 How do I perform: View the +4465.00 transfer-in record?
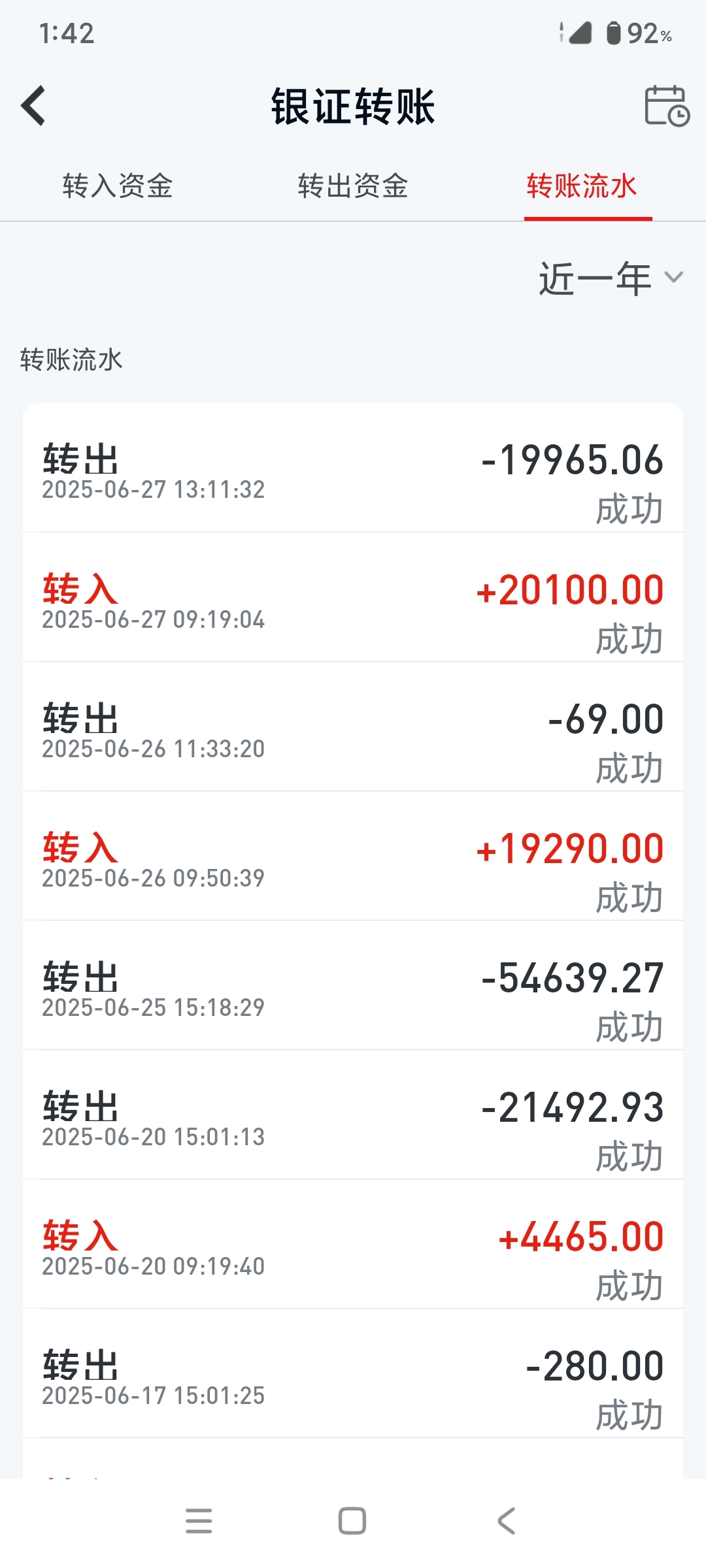point(353,1245)
